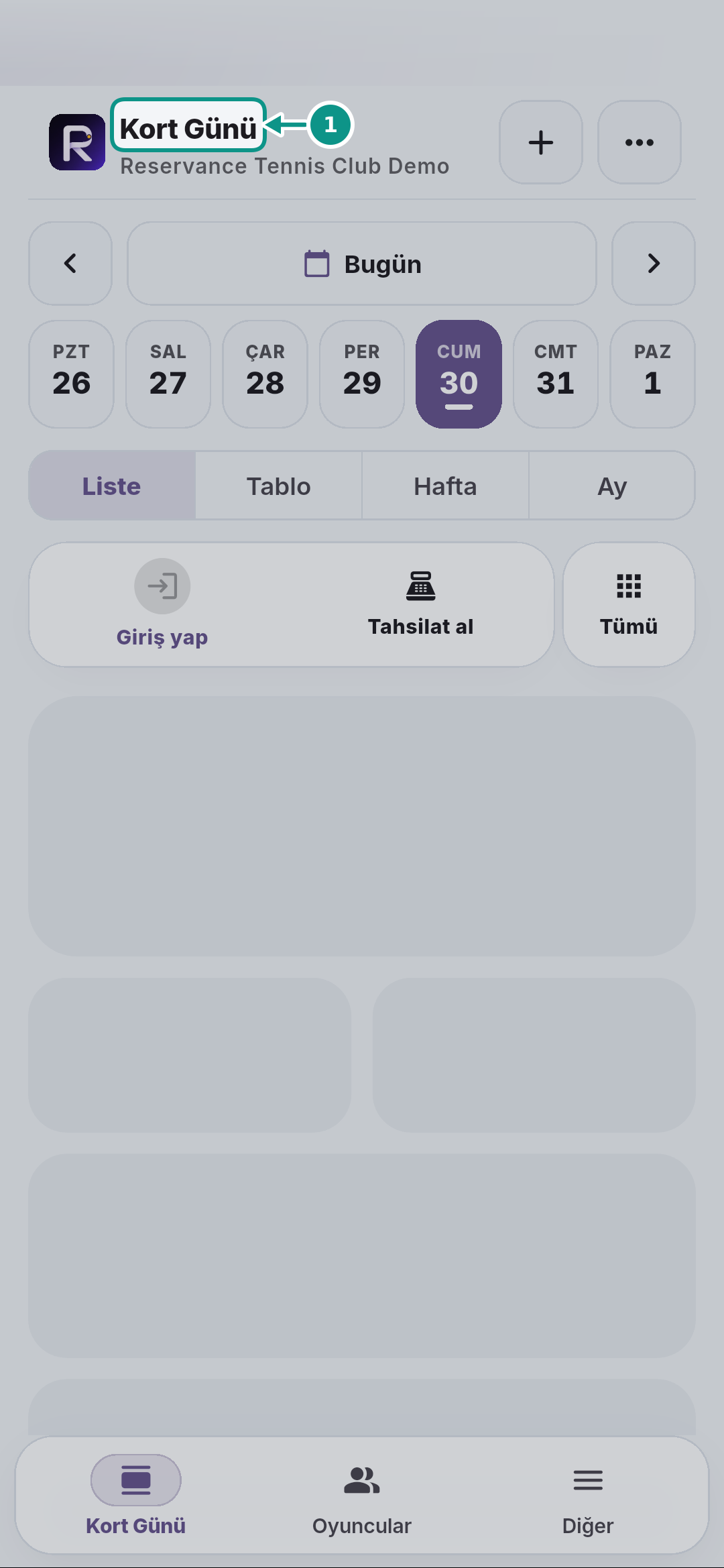724x1568 pixels.
Task: Open the Tümü actions grid
Action: 629,604
